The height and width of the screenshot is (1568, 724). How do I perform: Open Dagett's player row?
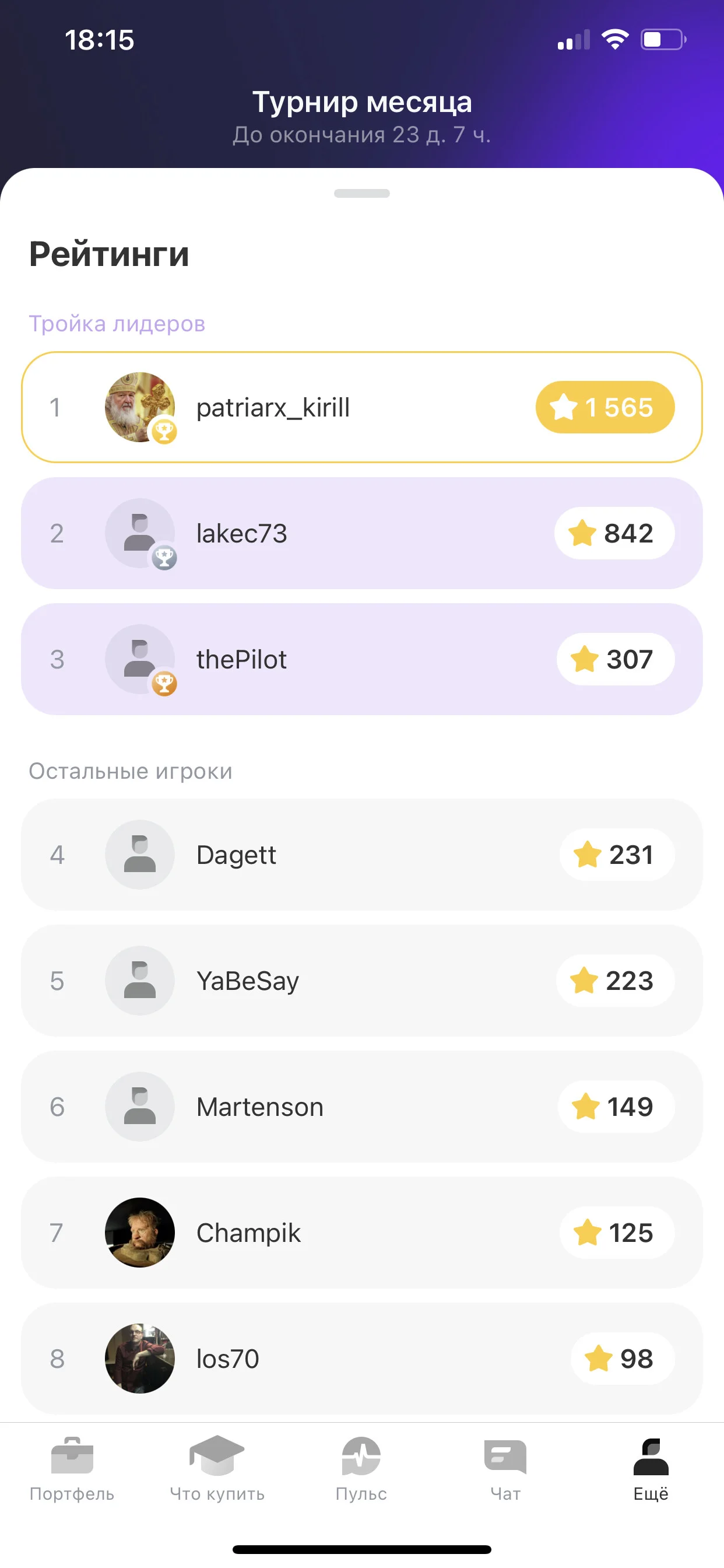[362, 855]
